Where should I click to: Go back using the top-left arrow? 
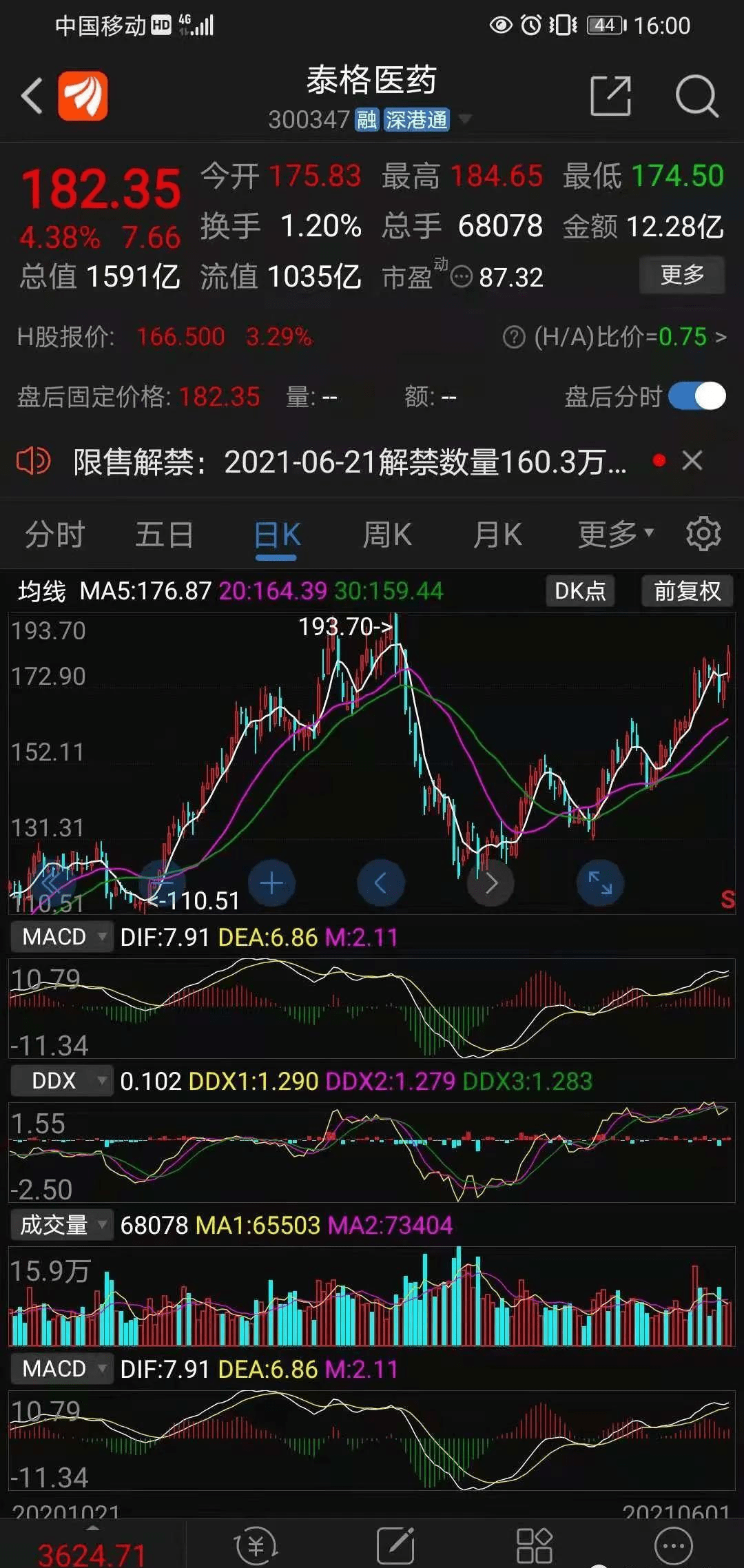32,96
